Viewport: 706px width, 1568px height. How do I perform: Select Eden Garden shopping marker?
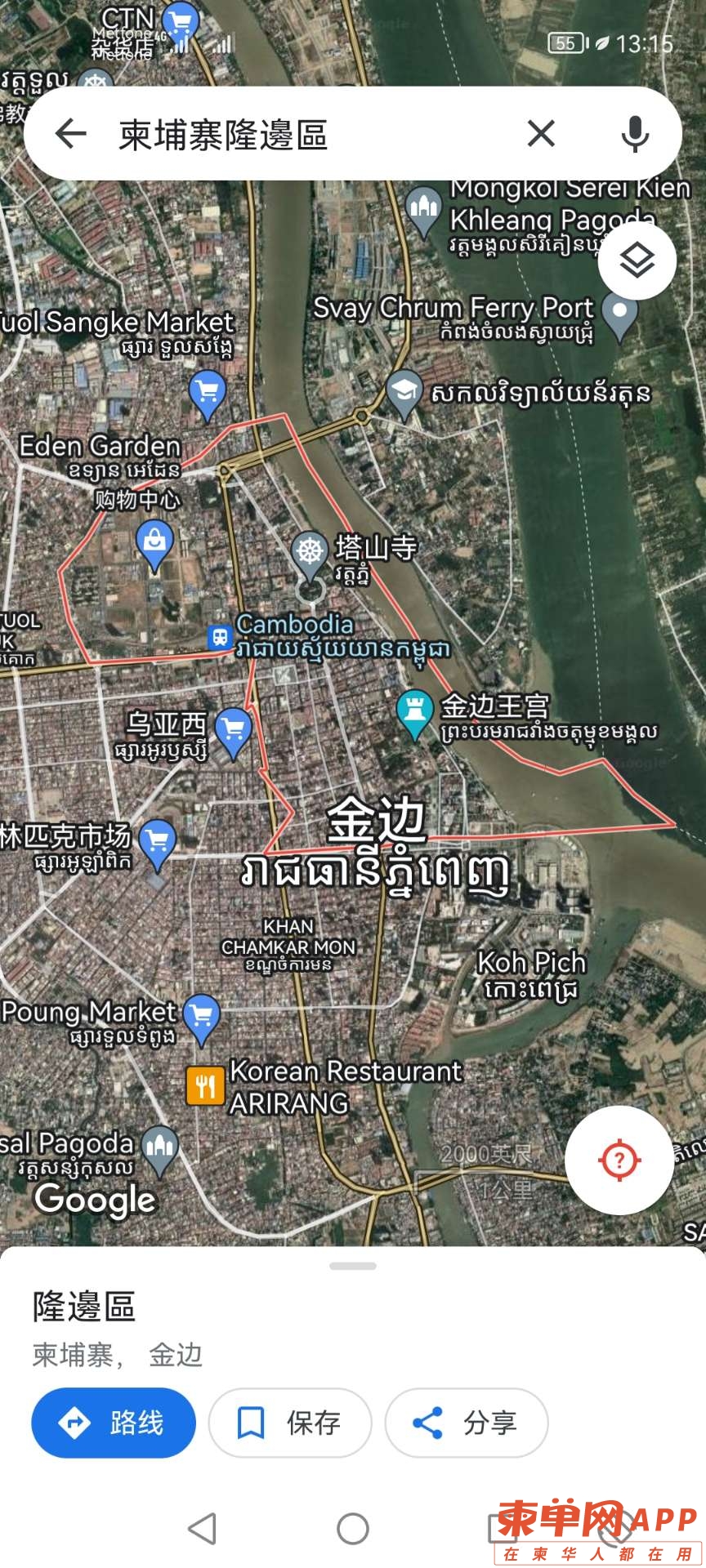coord(154,544)
